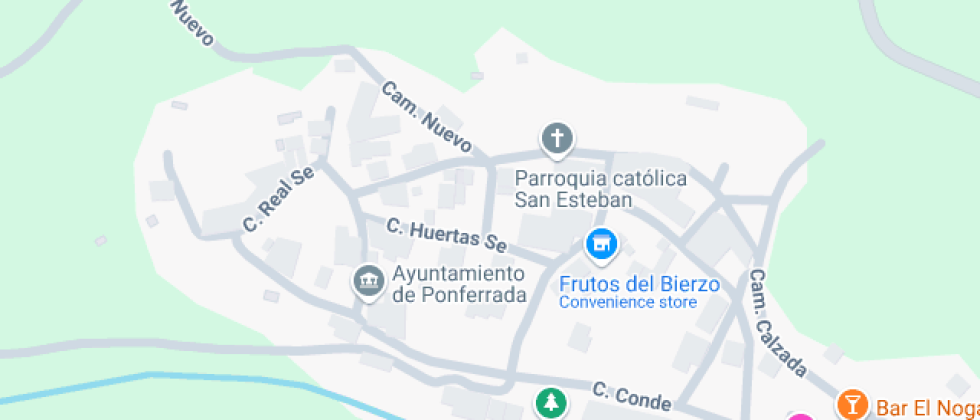The width and height of the screenshot is (980, 420).
Task: Select the green park tree marker
Action: 549,404
